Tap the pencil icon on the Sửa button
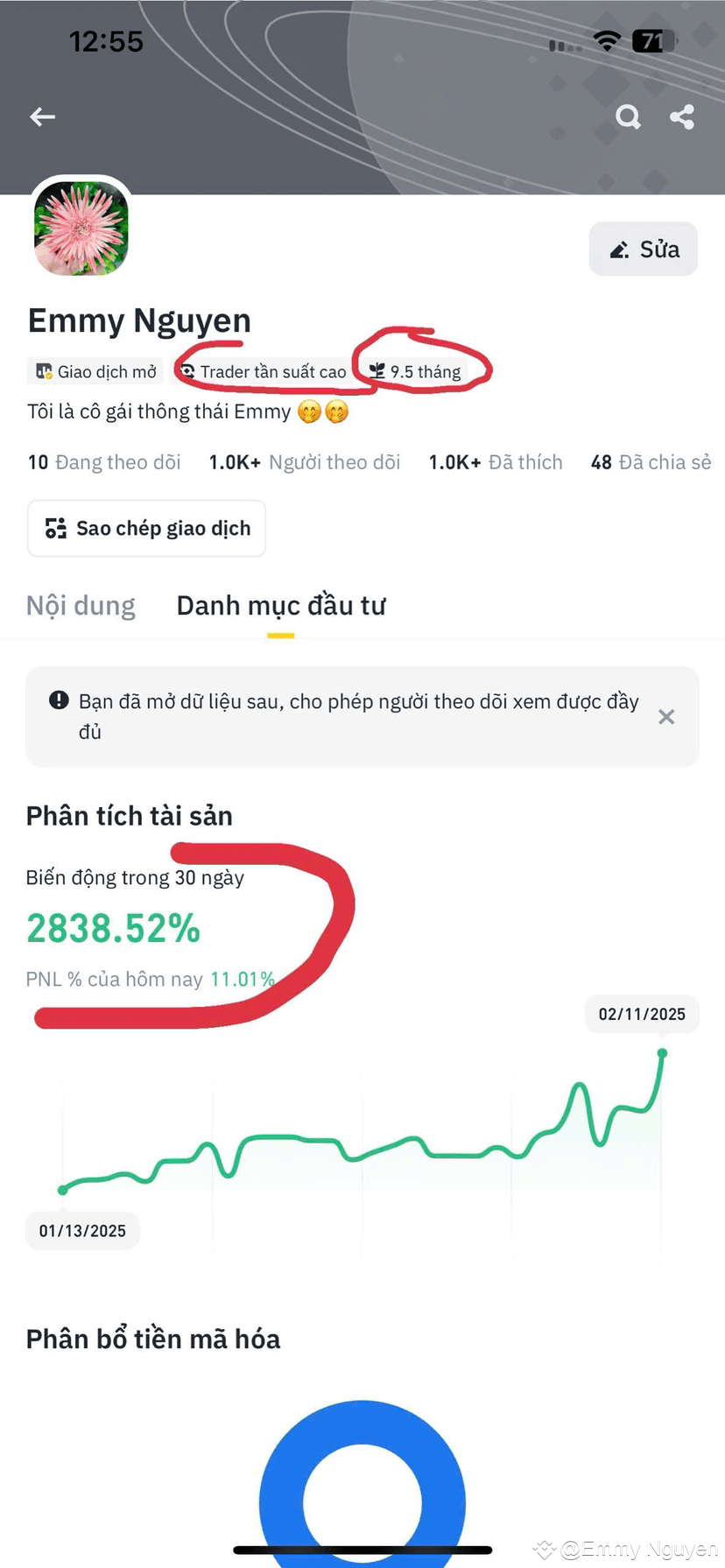 [x=618, y=249]
